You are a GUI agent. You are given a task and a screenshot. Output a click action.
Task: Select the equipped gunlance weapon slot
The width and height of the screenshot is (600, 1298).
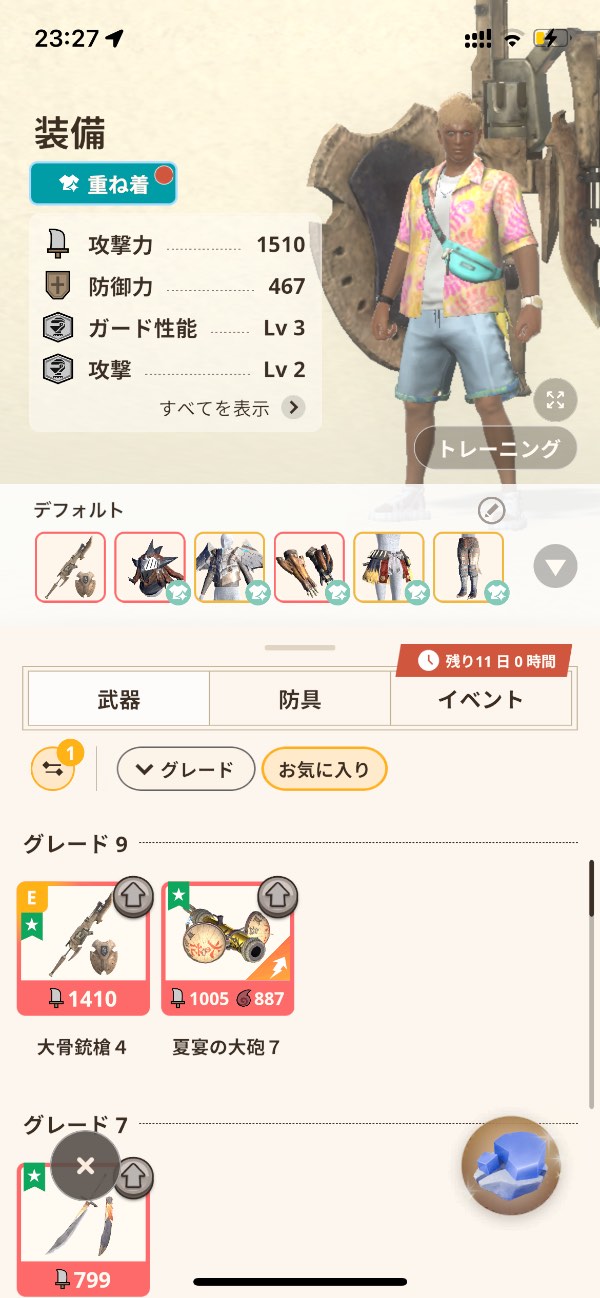coord(70,567)
